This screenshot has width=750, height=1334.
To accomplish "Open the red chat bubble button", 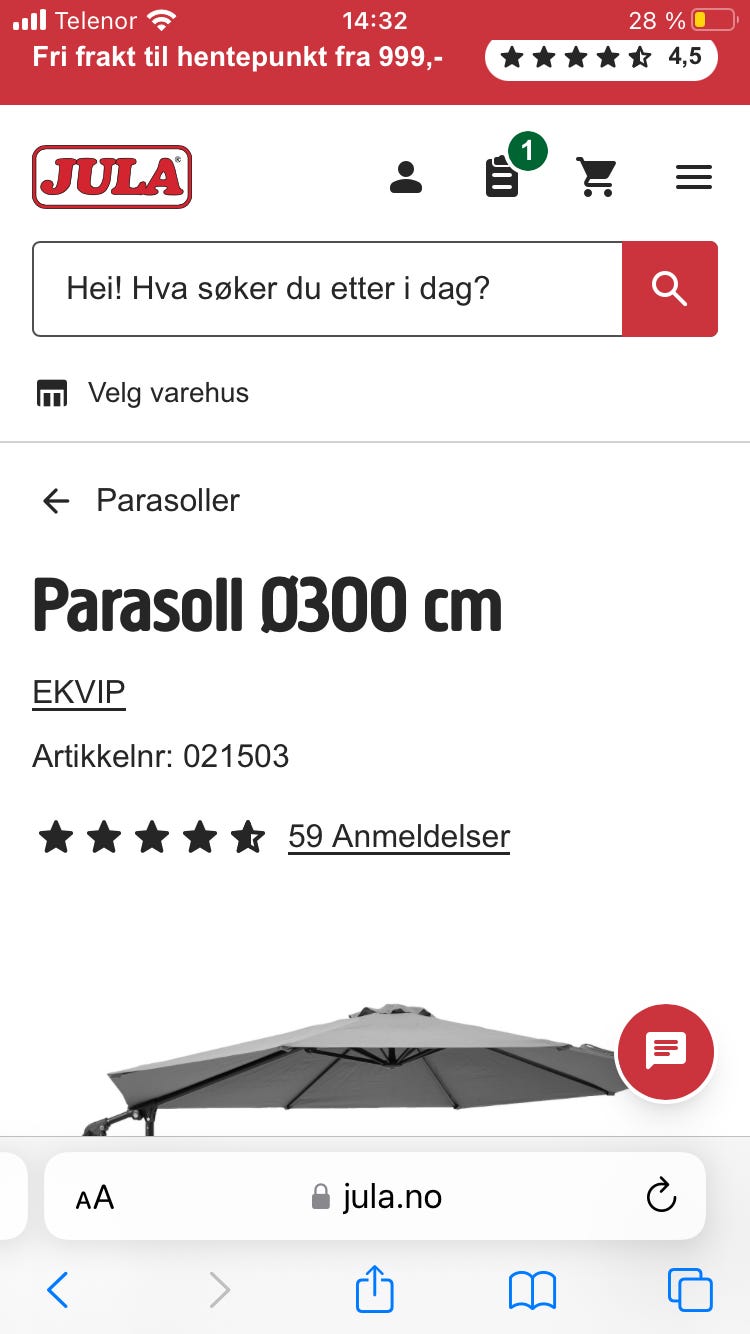I will (x=665, y=1051).
